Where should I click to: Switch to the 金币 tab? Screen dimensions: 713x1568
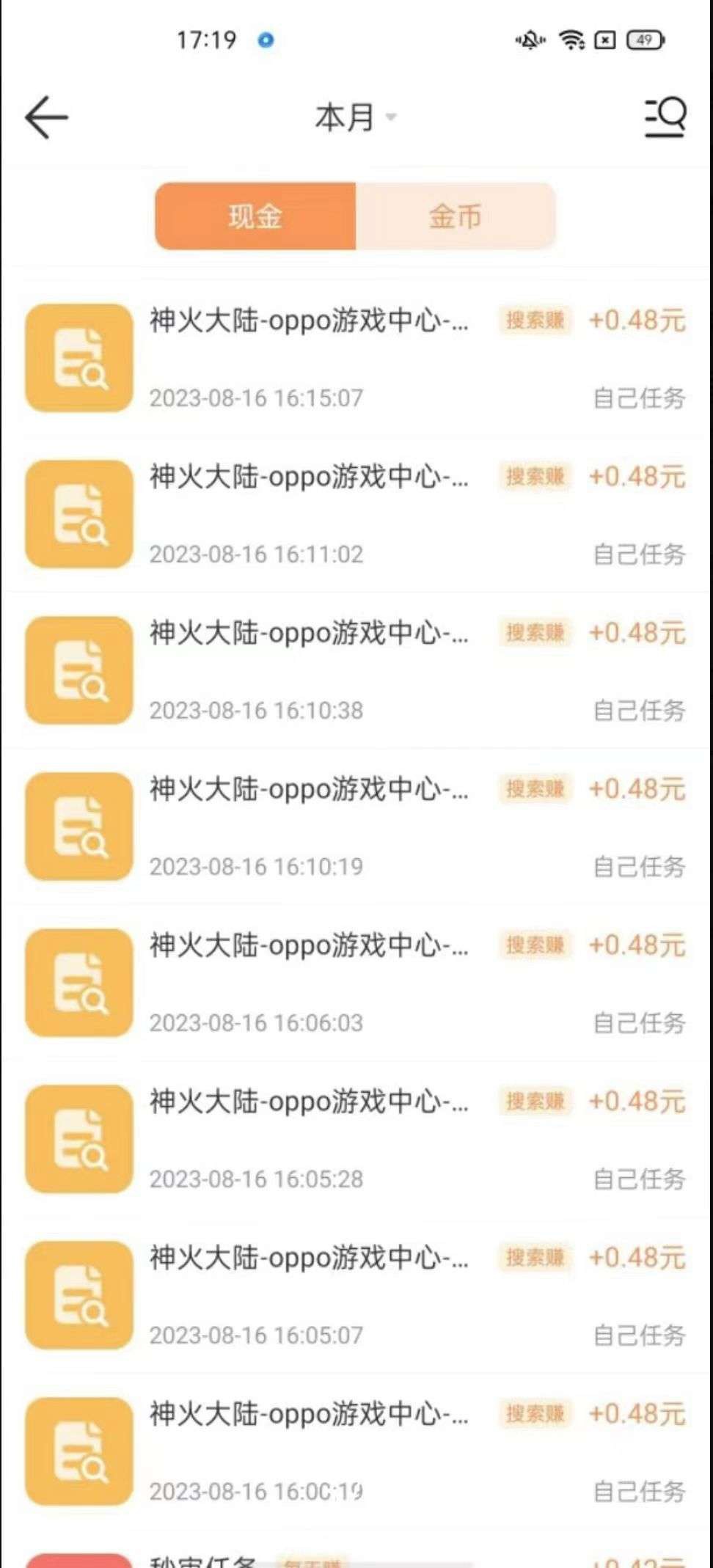click(456, 216)
